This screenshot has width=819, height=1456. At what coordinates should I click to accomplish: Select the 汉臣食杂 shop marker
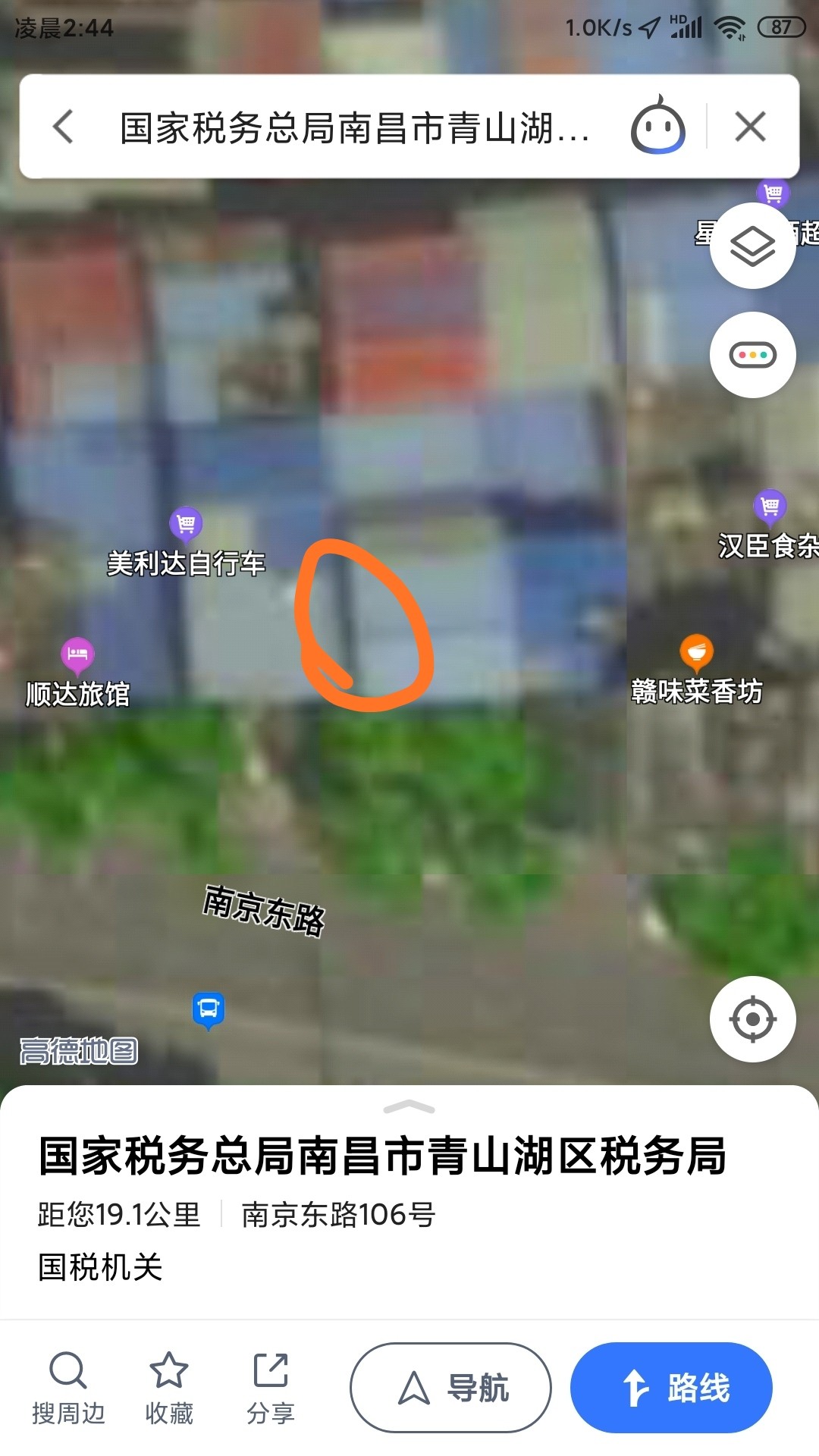pyautogui.click(x=770, y=506)
